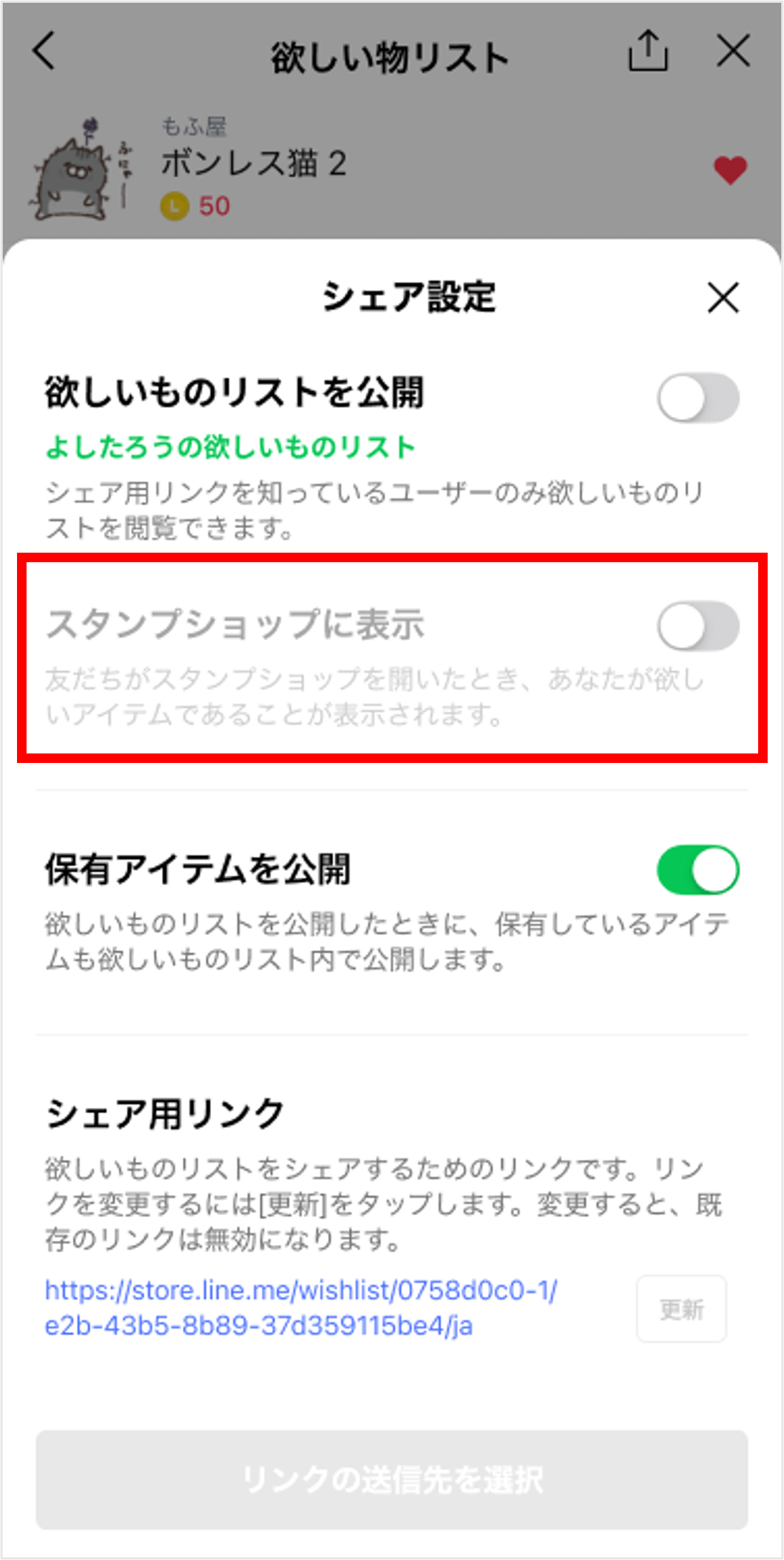This screenshot has height=1560, width=784.
Task: Open the store.line.me wishlist link
Action: (x=301, y=1307)
